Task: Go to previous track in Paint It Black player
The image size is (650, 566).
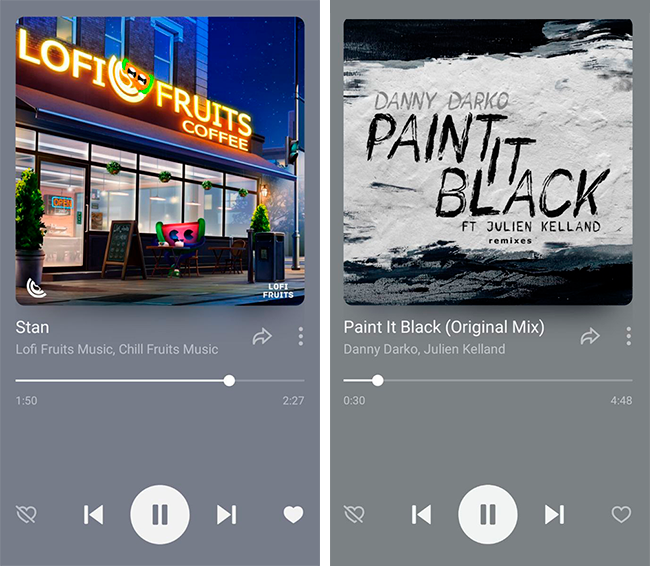Action: pyautogui.click(x=421, y=515)
